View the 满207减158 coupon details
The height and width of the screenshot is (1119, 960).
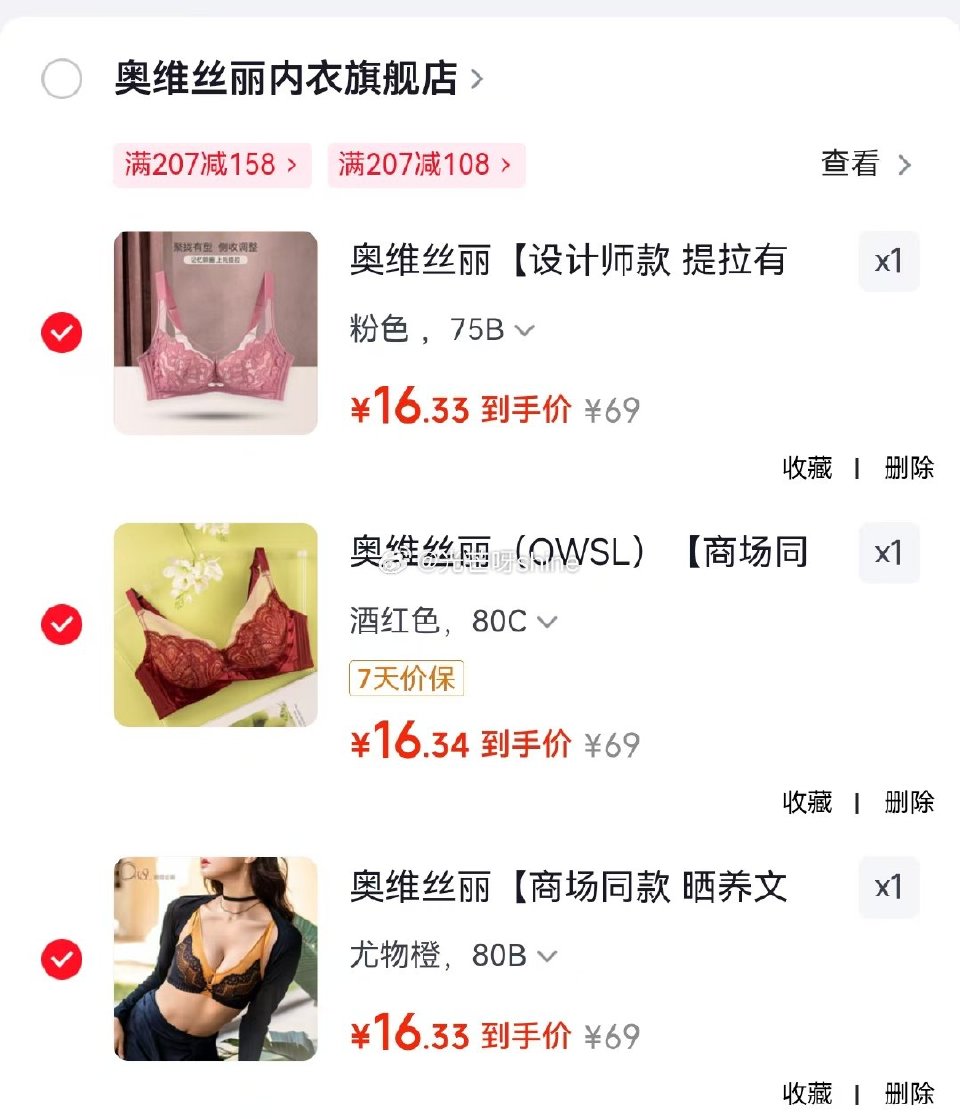coord(212,164)
